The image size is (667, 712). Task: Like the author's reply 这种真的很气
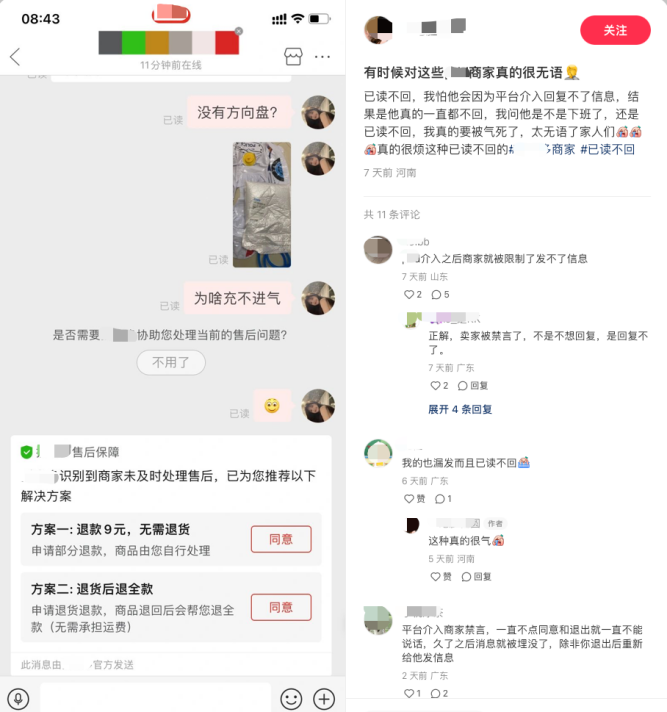(x=440, y=576)
